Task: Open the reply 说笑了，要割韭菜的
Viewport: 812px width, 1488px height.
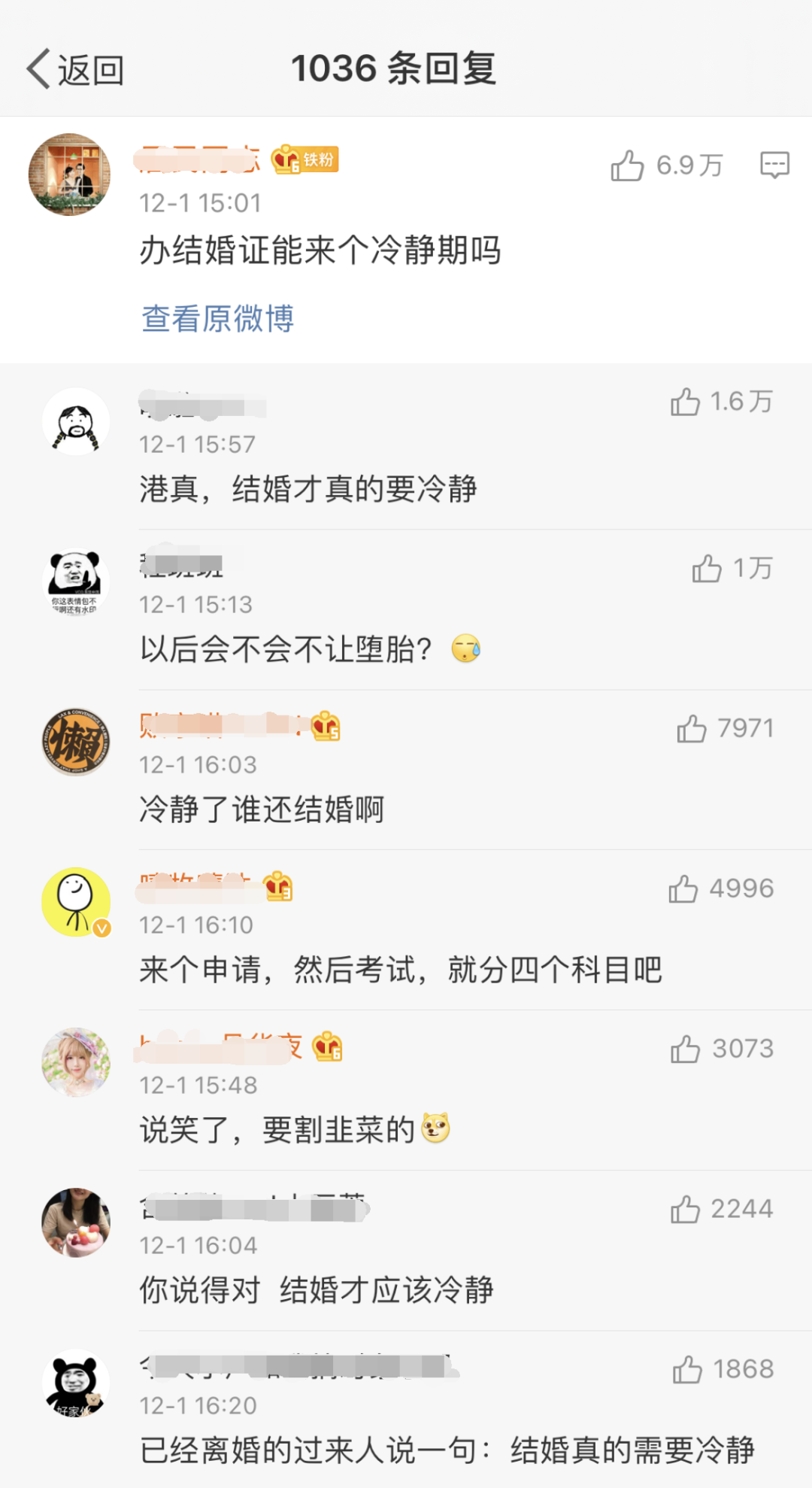Action: click(x=278, y=1130)
